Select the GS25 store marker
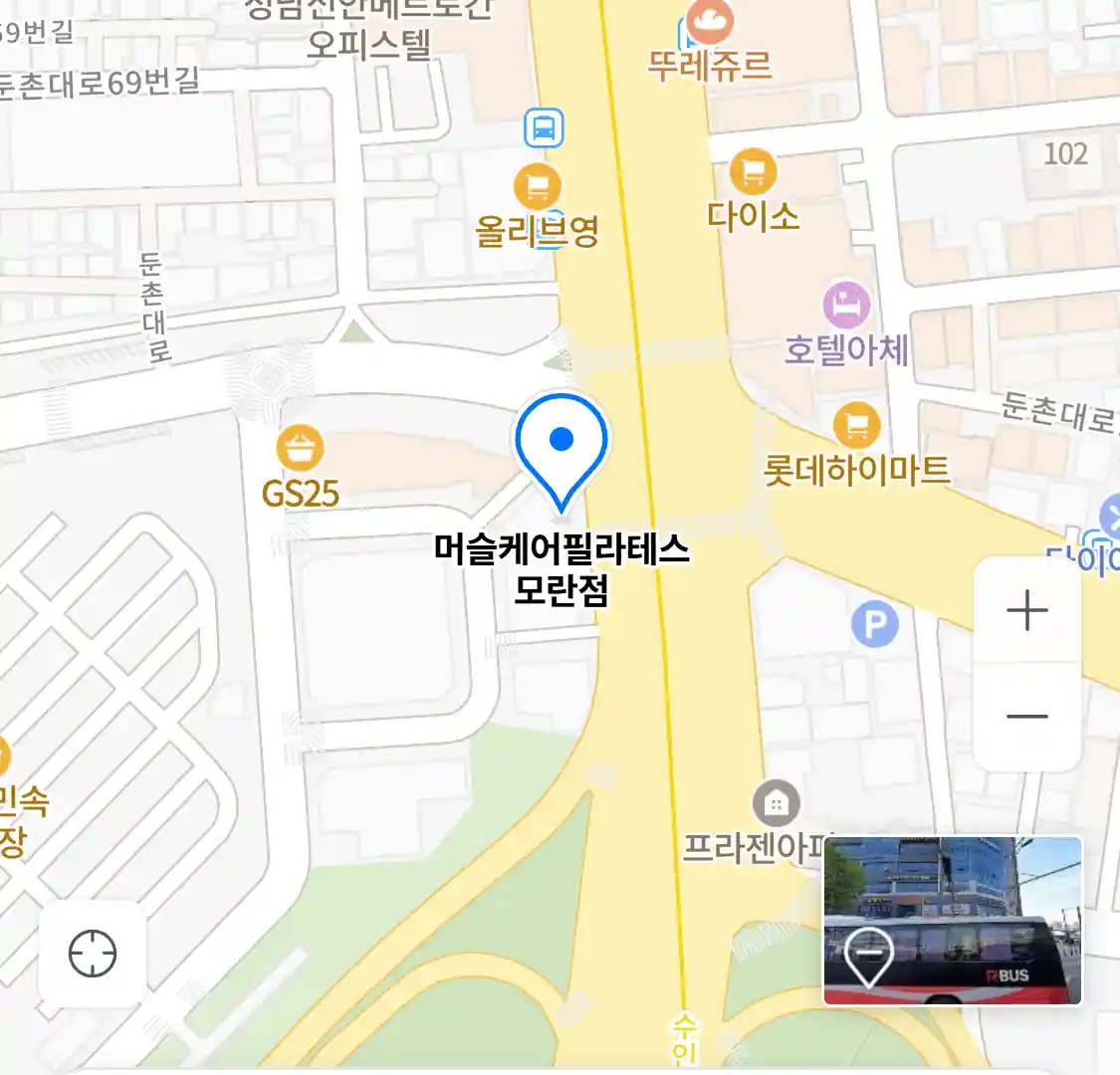This screenshot has width=1120, height=1075. click(x=301, y=449)
